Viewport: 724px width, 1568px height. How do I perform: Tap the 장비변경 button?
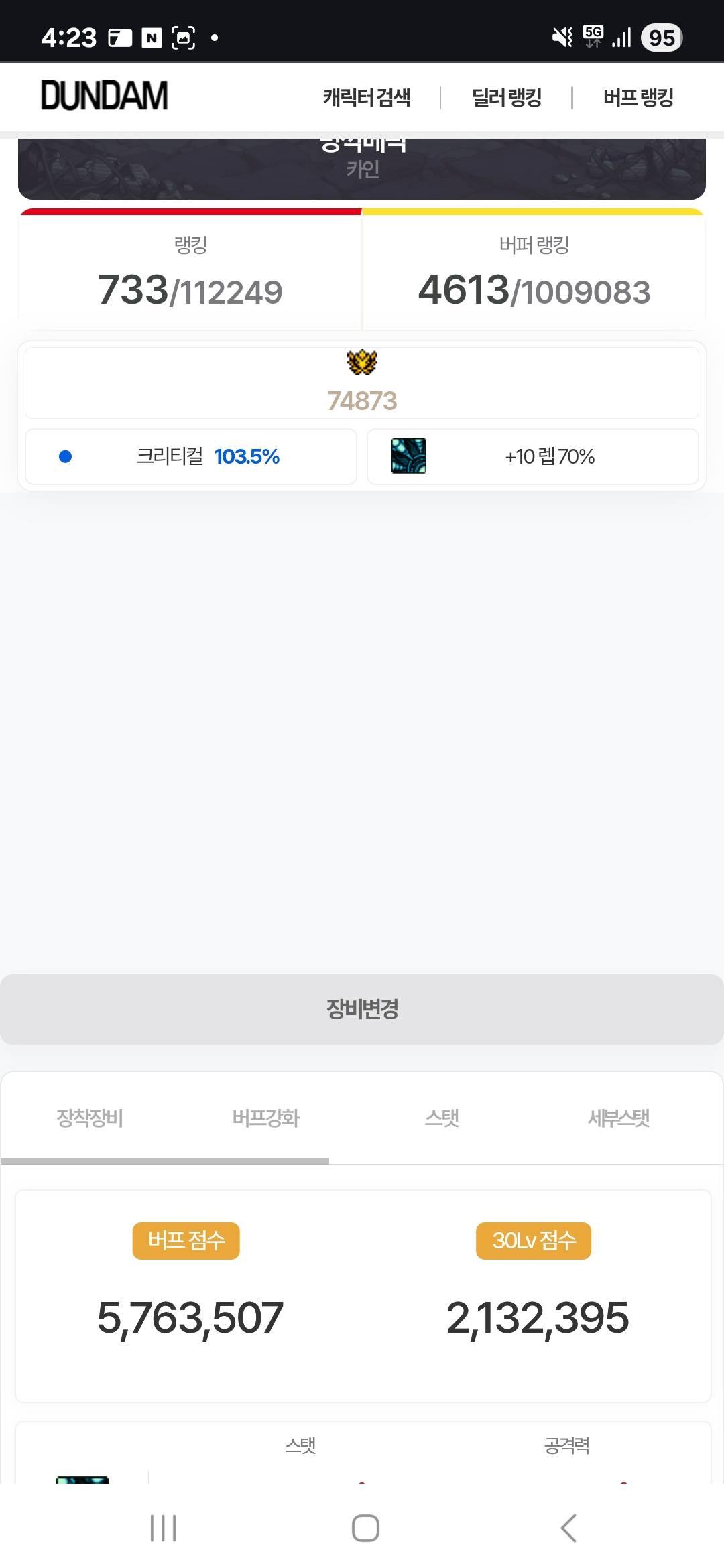pyautogui.click(x=362, y=1009)
